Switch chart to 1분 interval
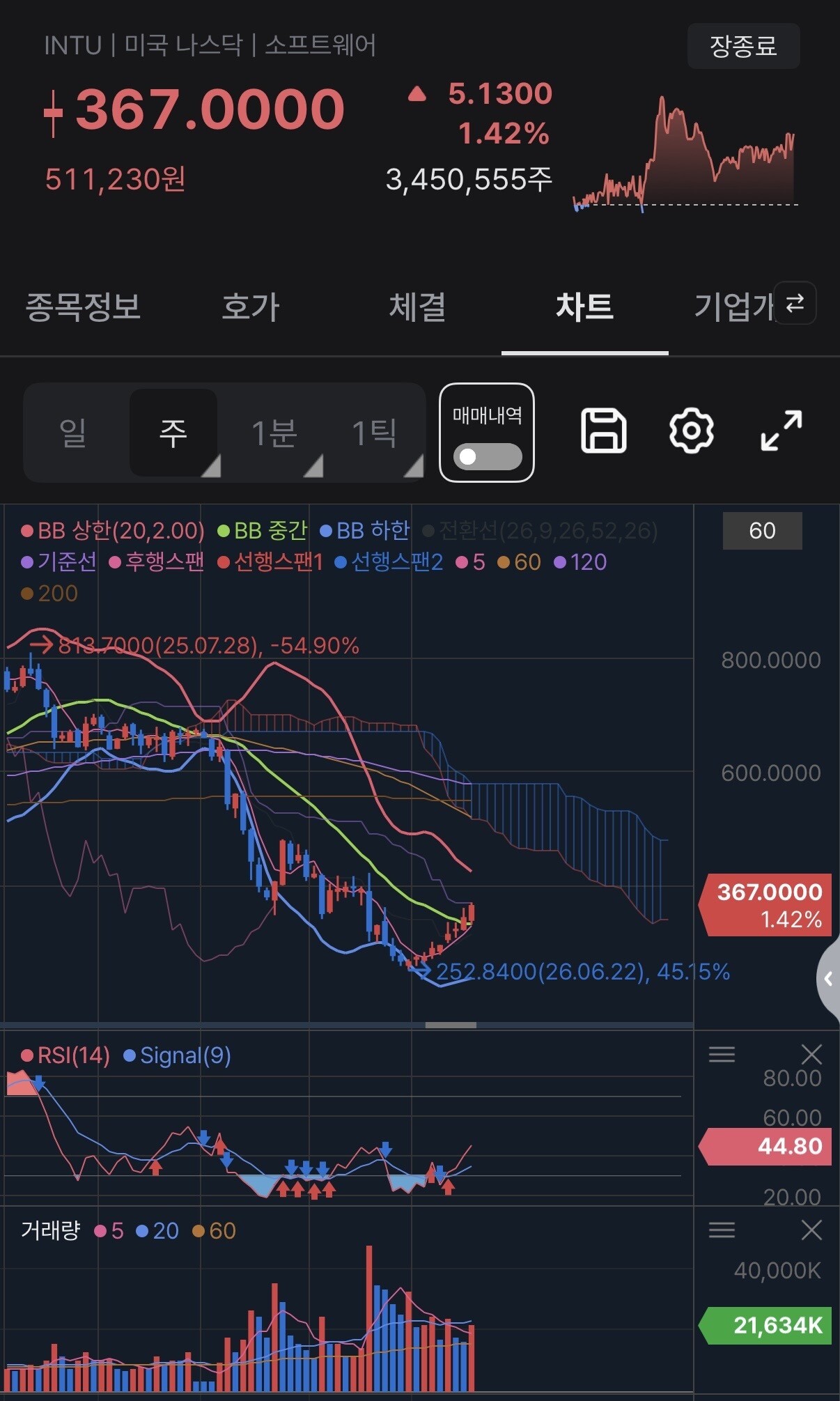 point(275,433)
